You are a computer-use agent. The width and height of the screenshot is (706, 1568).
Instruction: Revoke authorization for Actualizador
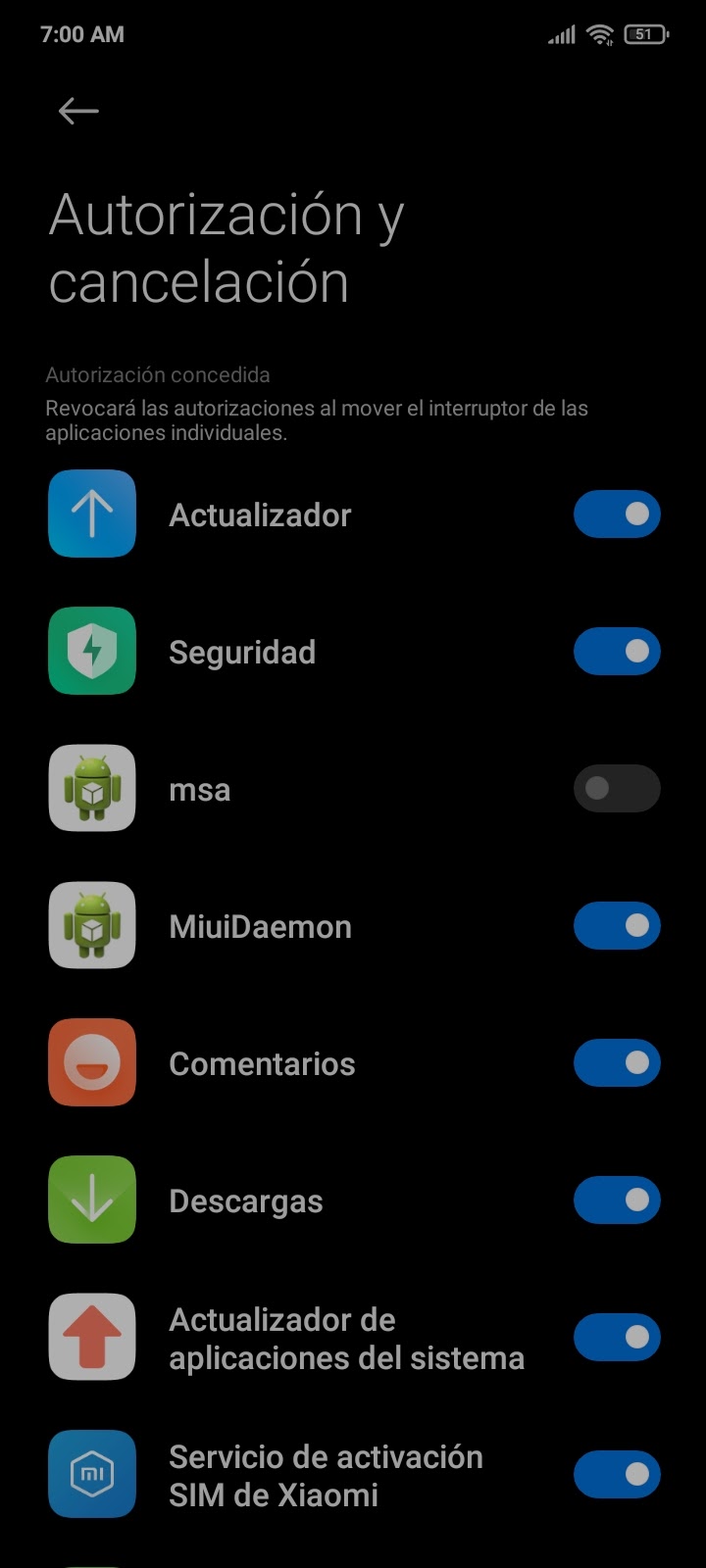(617, 514)
